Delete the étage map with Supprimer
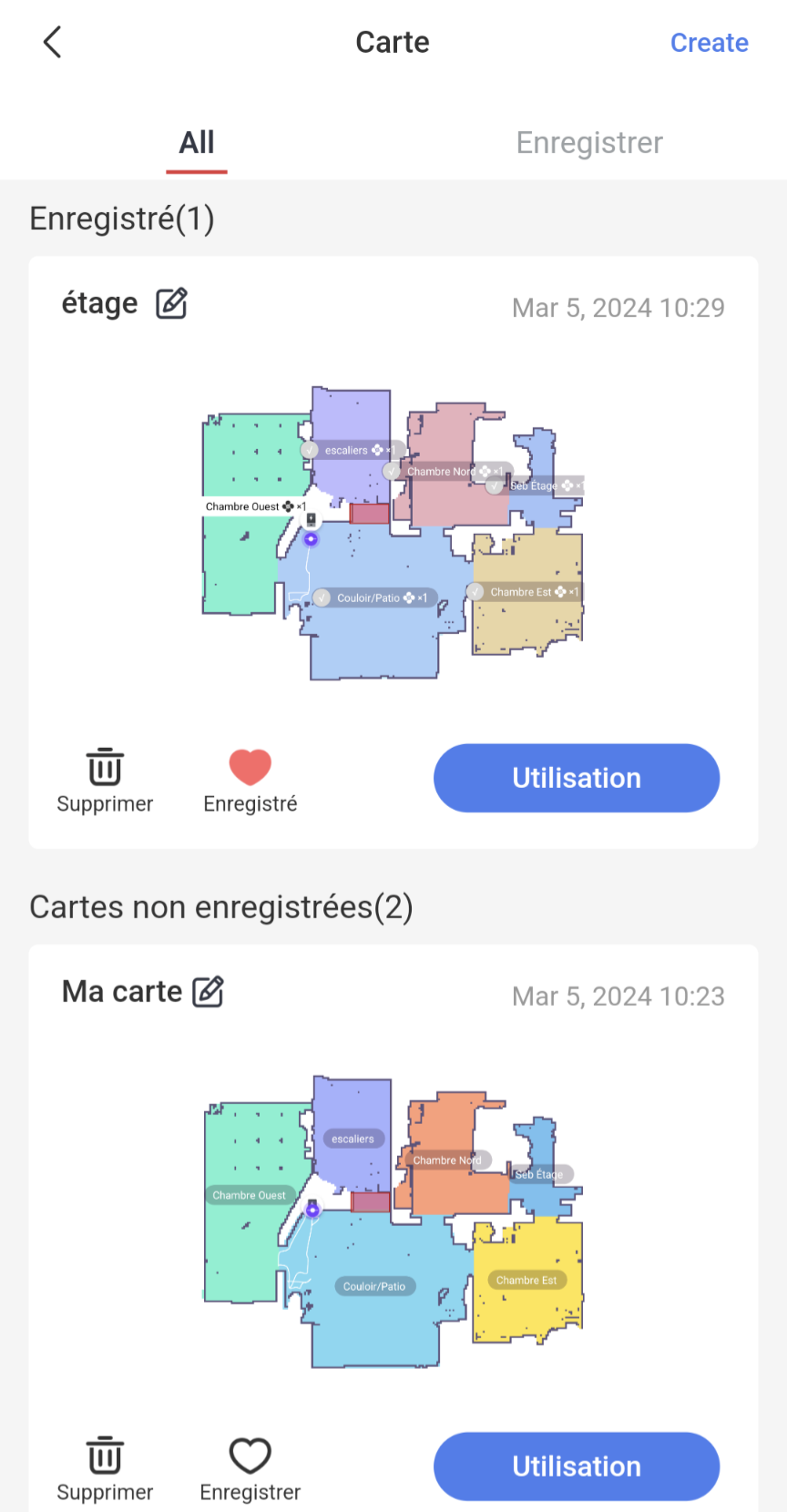 [105, 781]
